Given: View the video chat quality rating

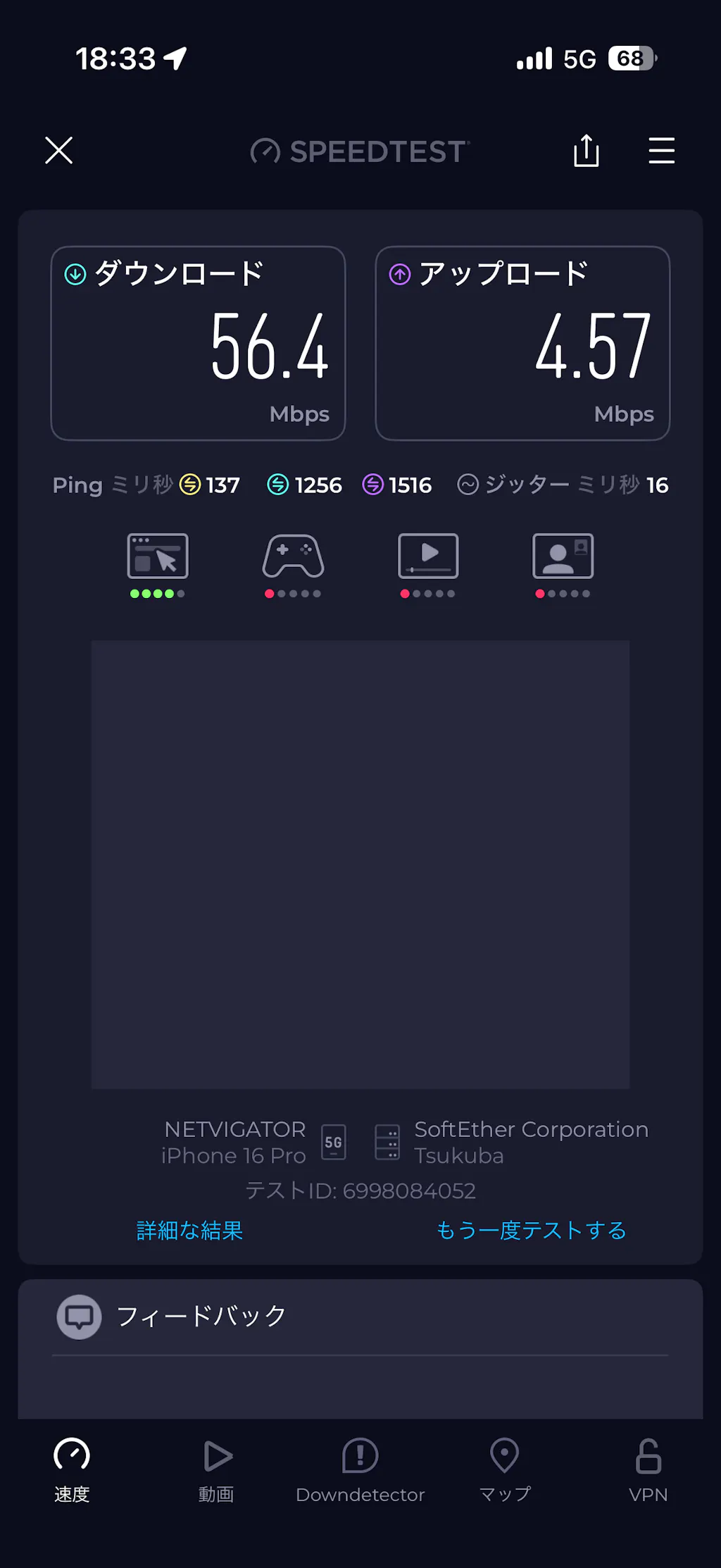Looking at the screenshot, I should (x=563, y=564).
